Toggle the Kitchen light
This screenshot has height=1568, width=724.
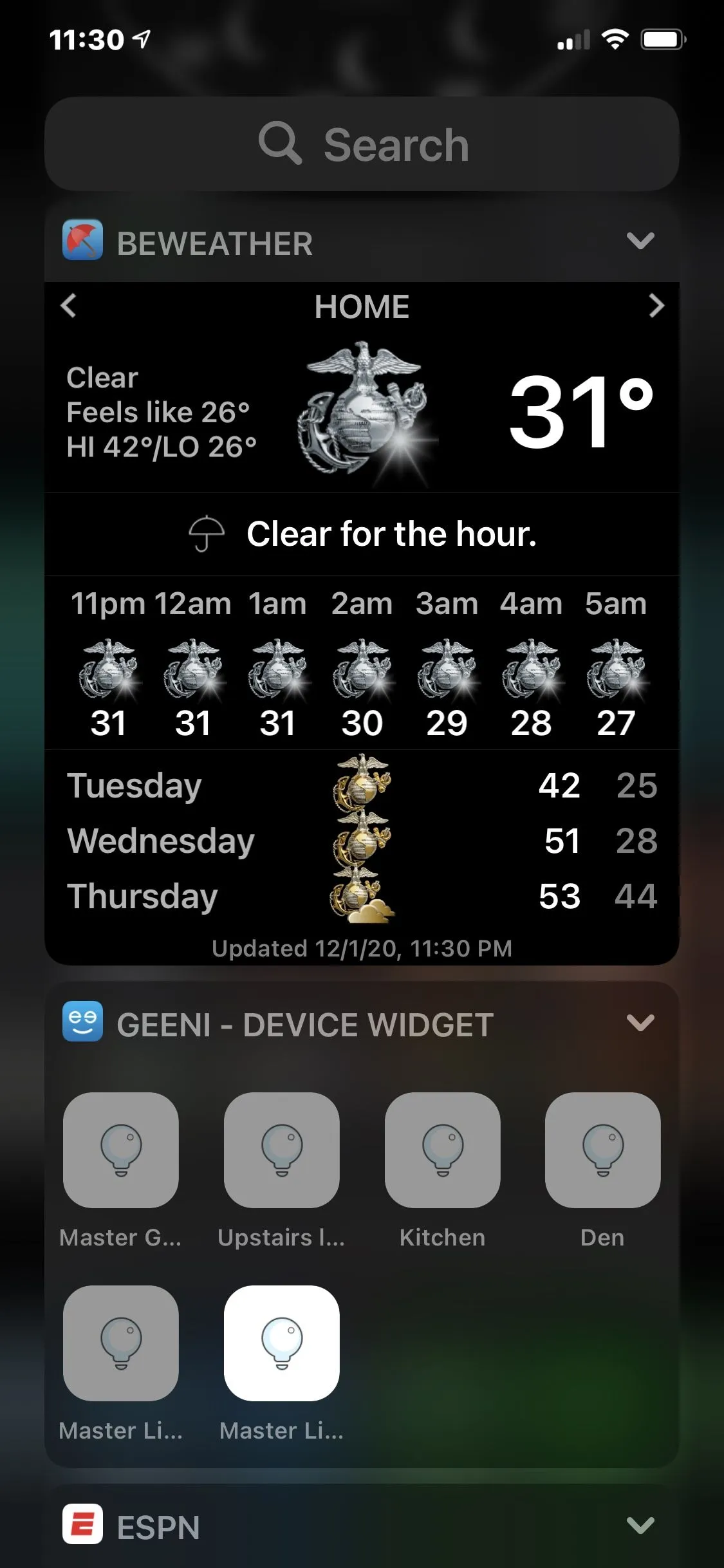tap(442, 1150)
